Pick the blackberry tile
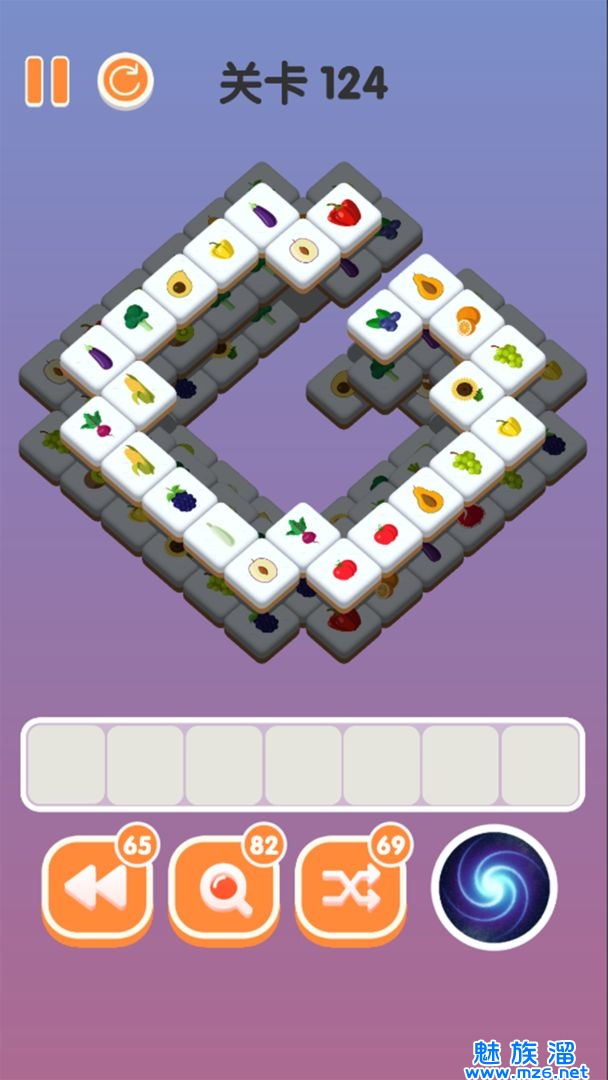Image resolution: width=608 pixels, height=1080 pixels. 181,497
